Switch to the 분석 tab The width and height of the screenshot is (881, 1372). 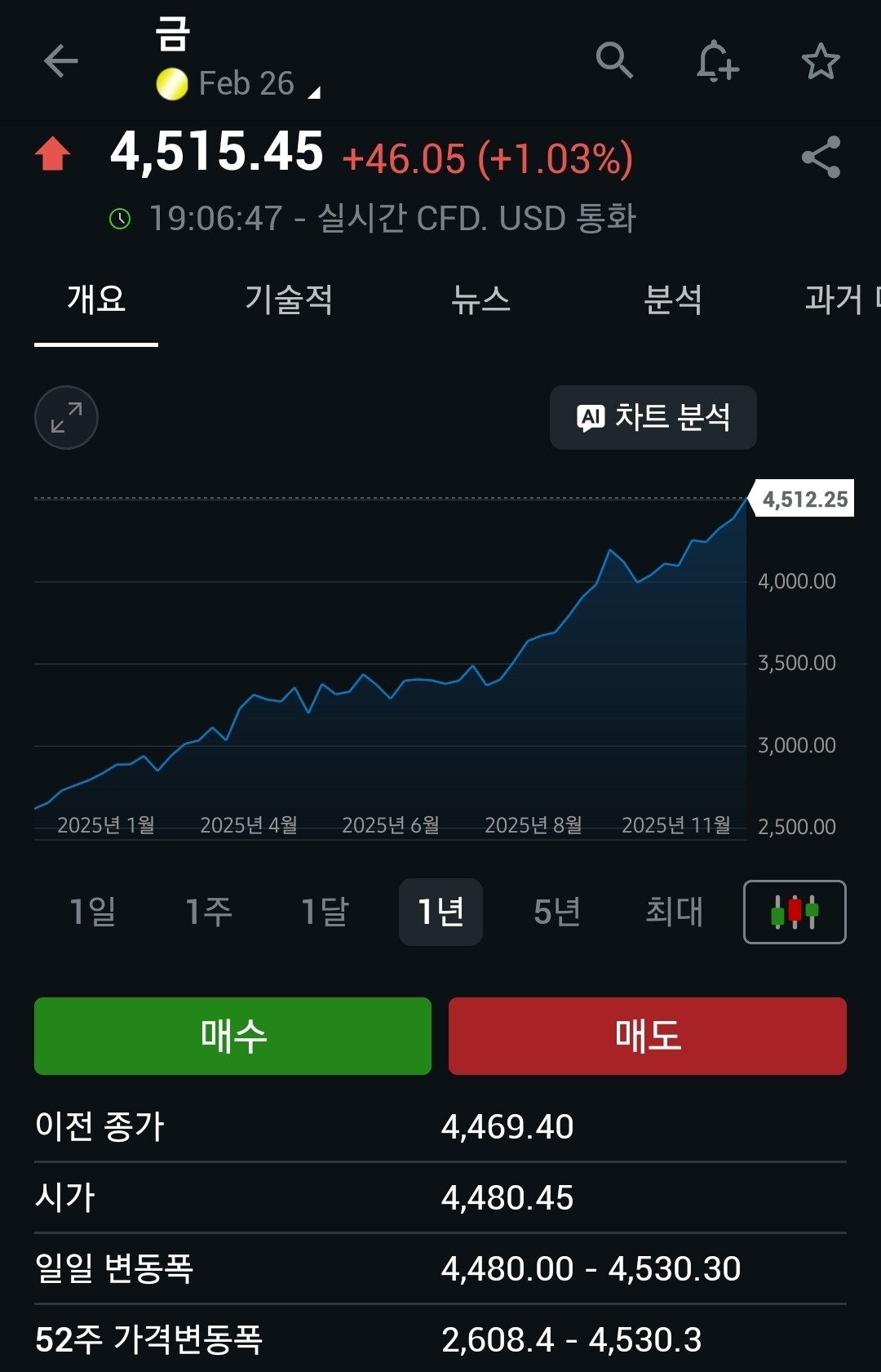(x=673, y=300)
